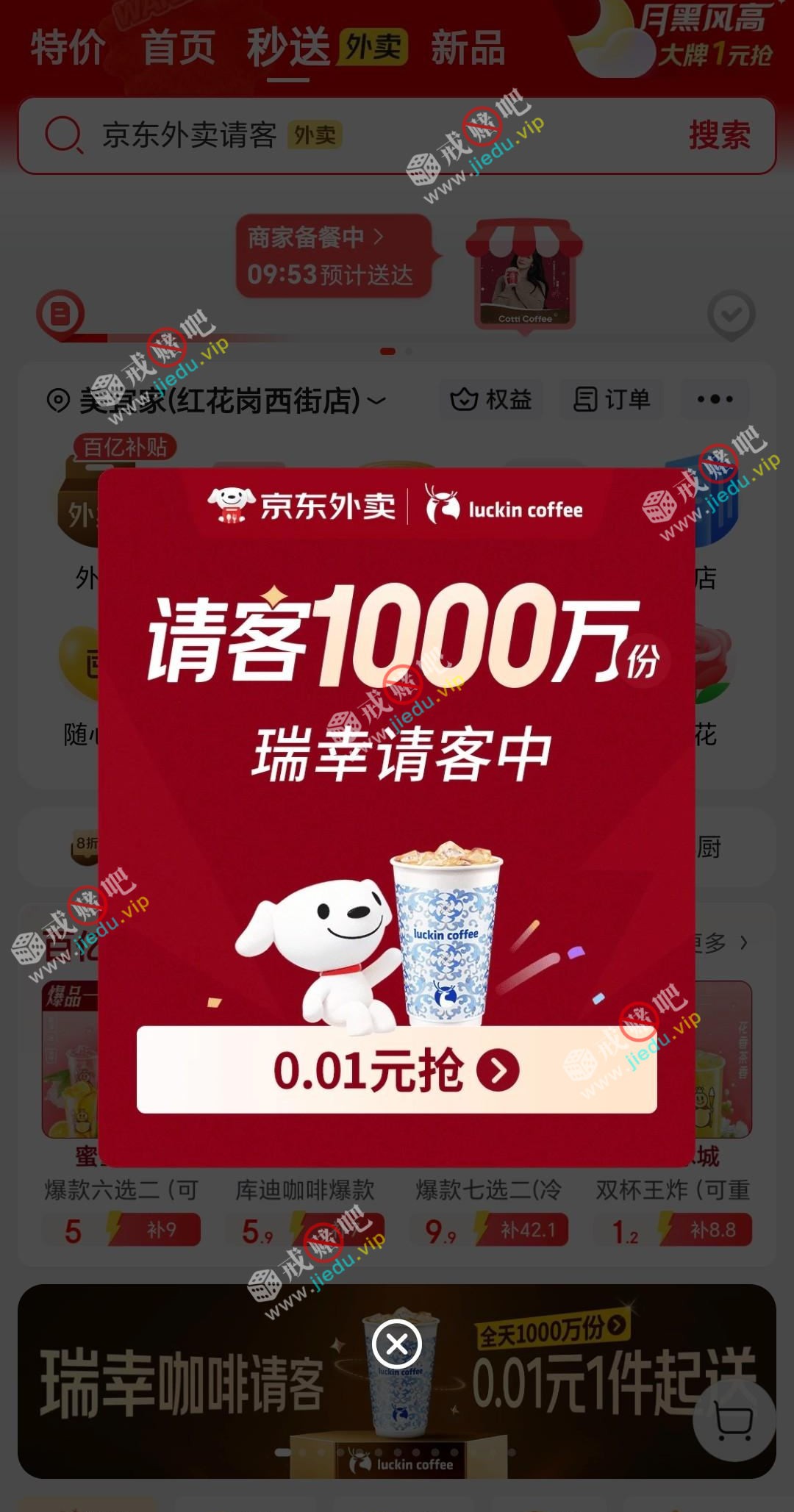Open the 权益 benefits page
This screenshot has width=794, height=1512.
click(x=491, y=399)
